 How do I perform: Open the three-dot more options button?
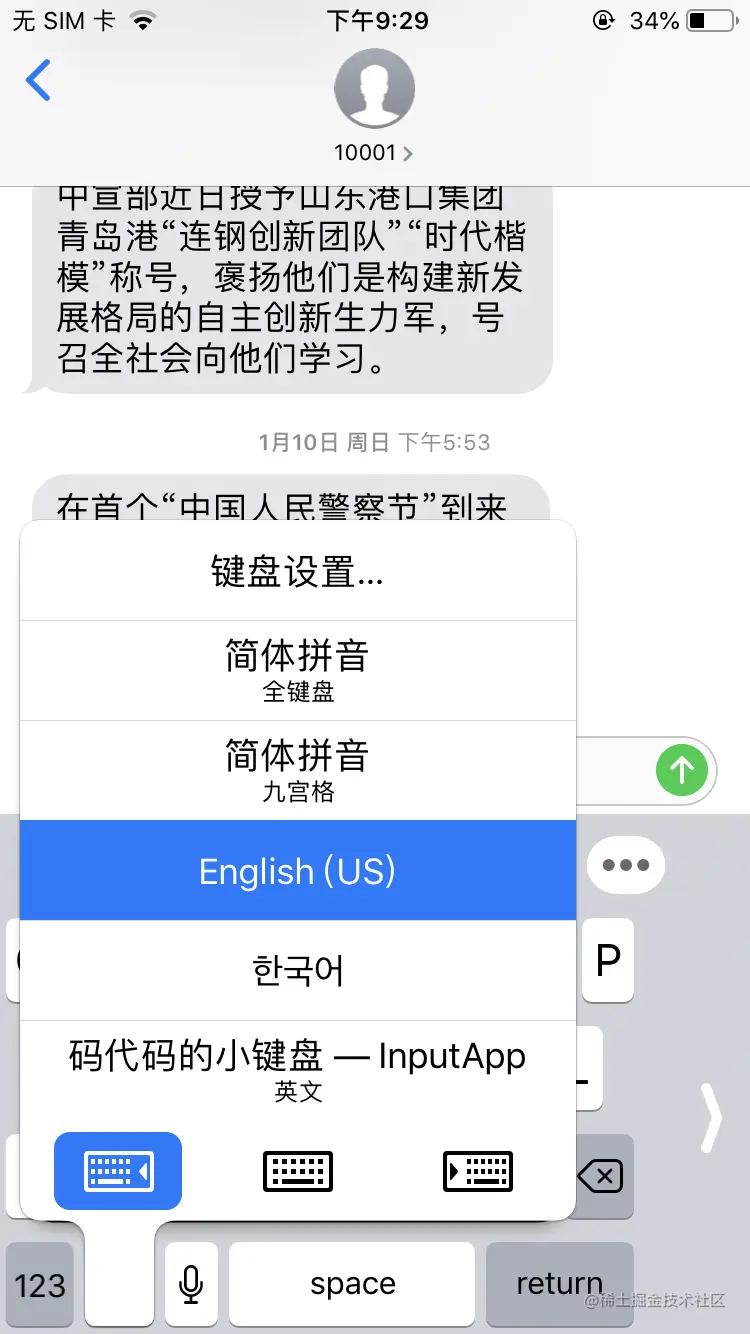tap(626, 865)
